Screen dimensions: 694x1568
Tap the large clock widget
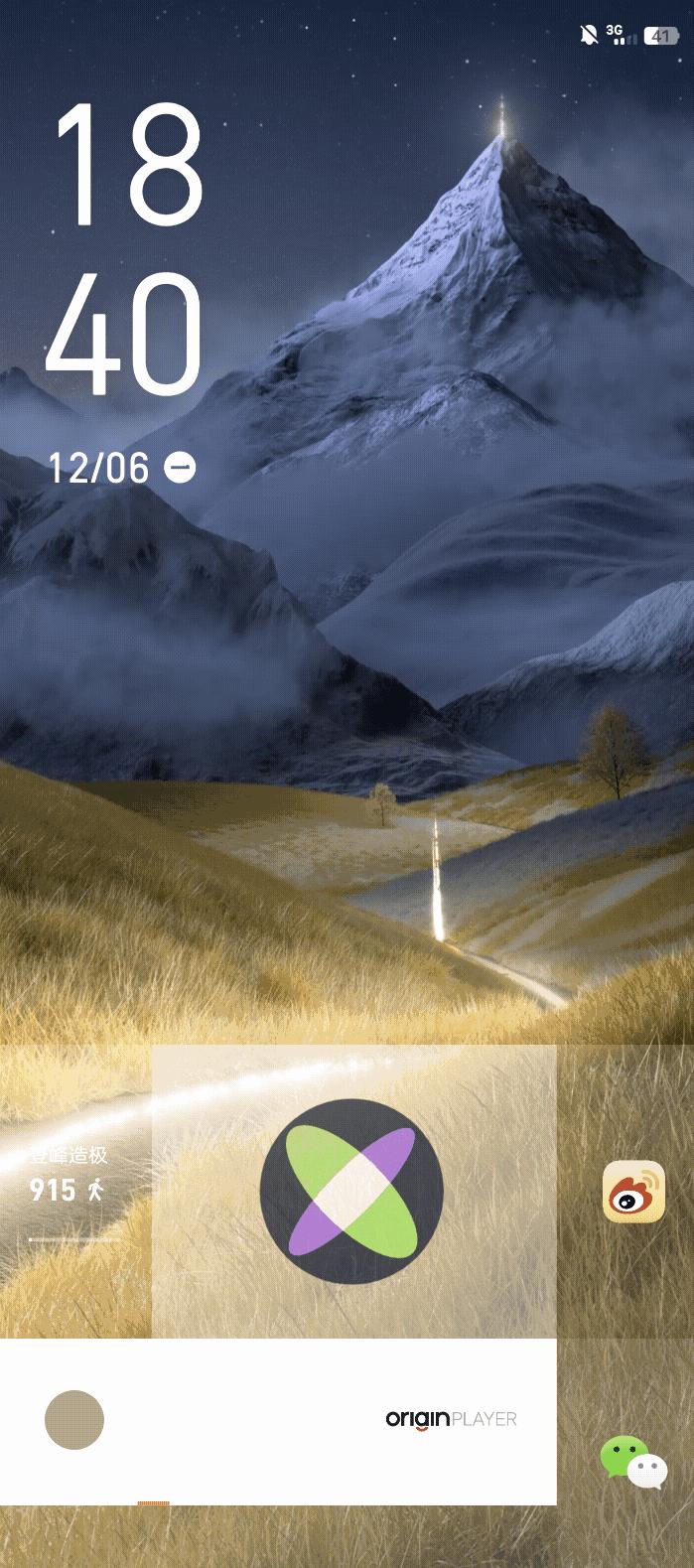tap(127, 248)
